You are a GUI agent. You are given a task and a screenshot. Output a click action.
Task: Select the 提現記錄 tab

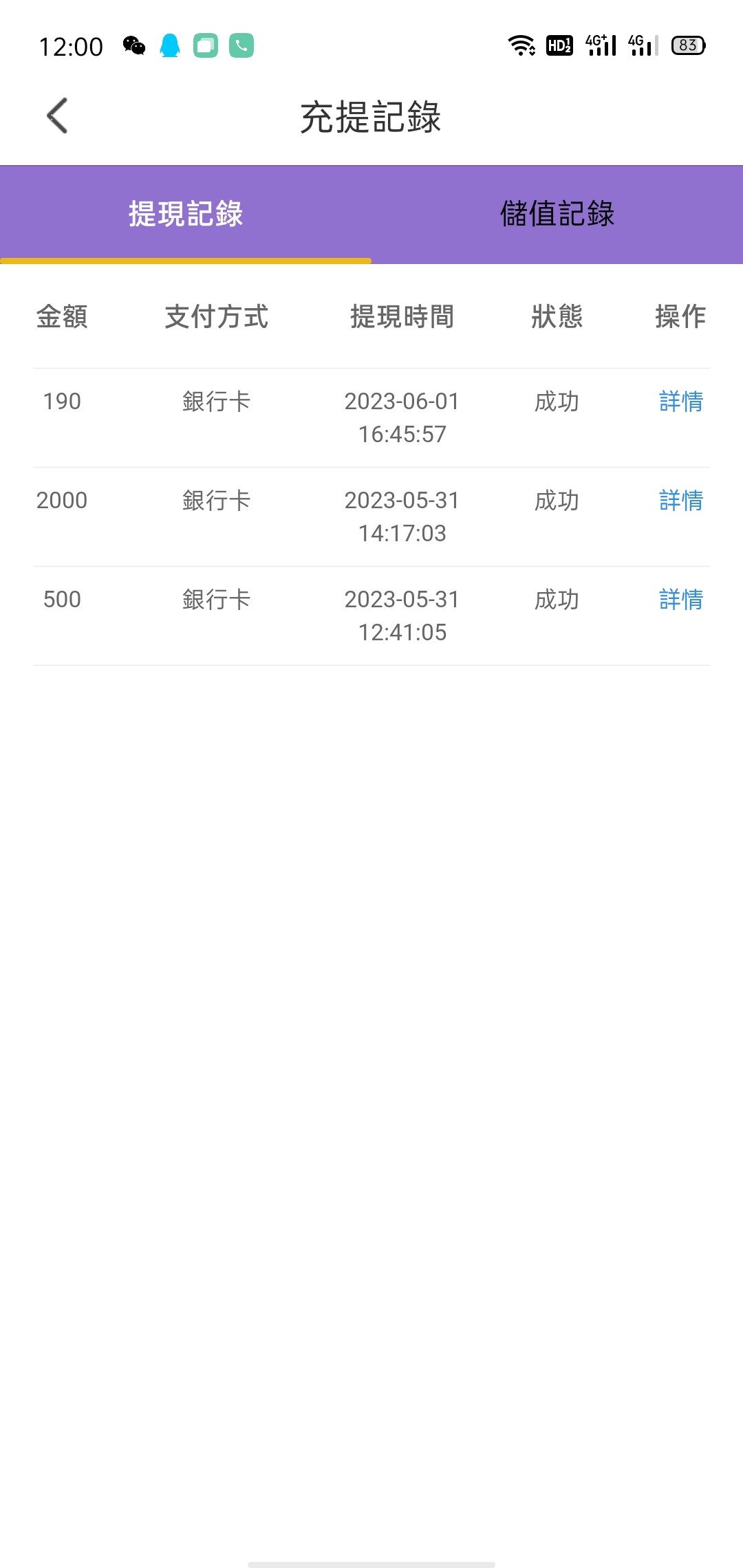tap(186, 214)
